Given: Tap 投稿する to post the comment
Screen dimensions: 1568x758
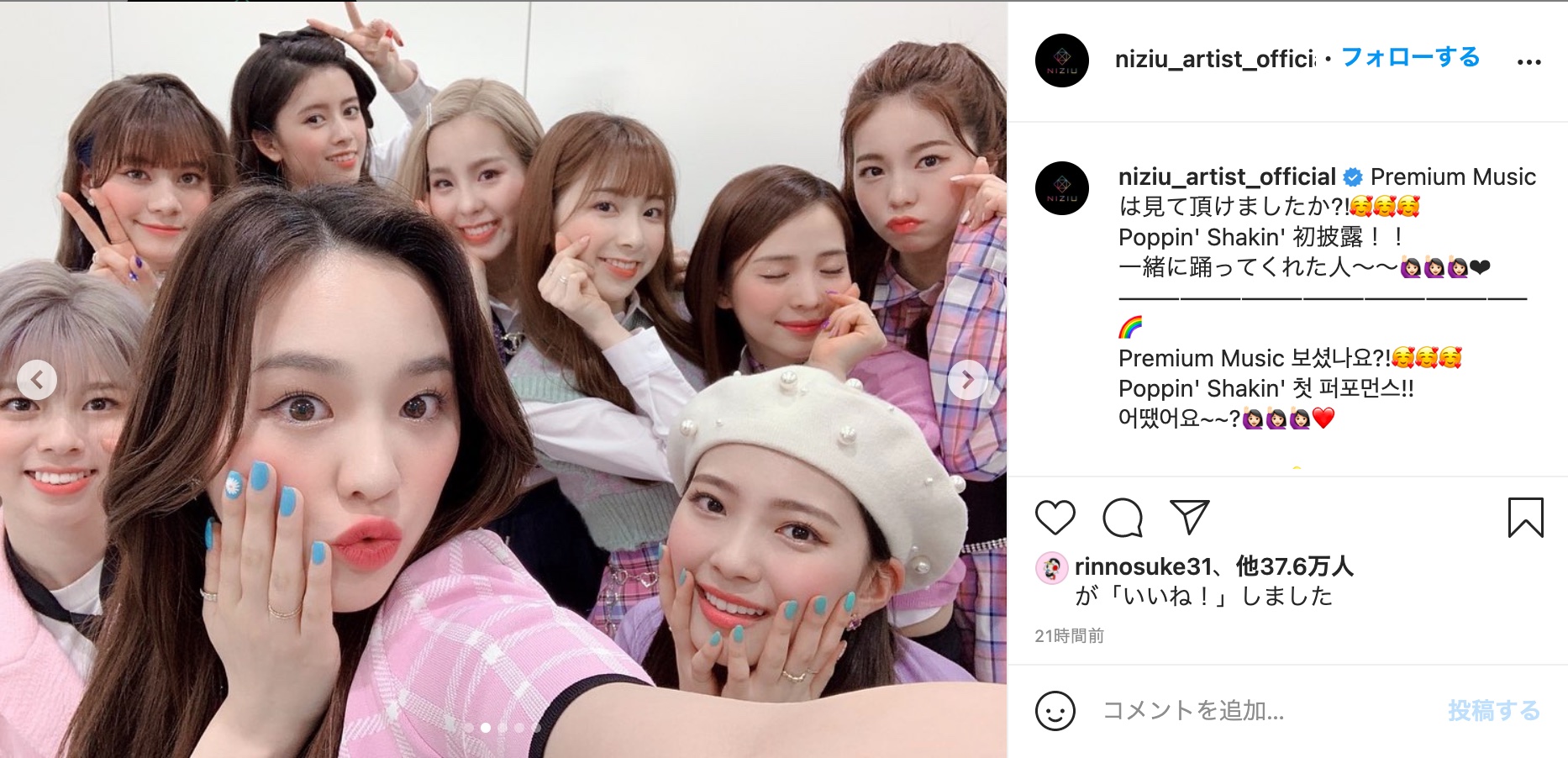Looking at the screenshot, I should (x=1493, y=711).
